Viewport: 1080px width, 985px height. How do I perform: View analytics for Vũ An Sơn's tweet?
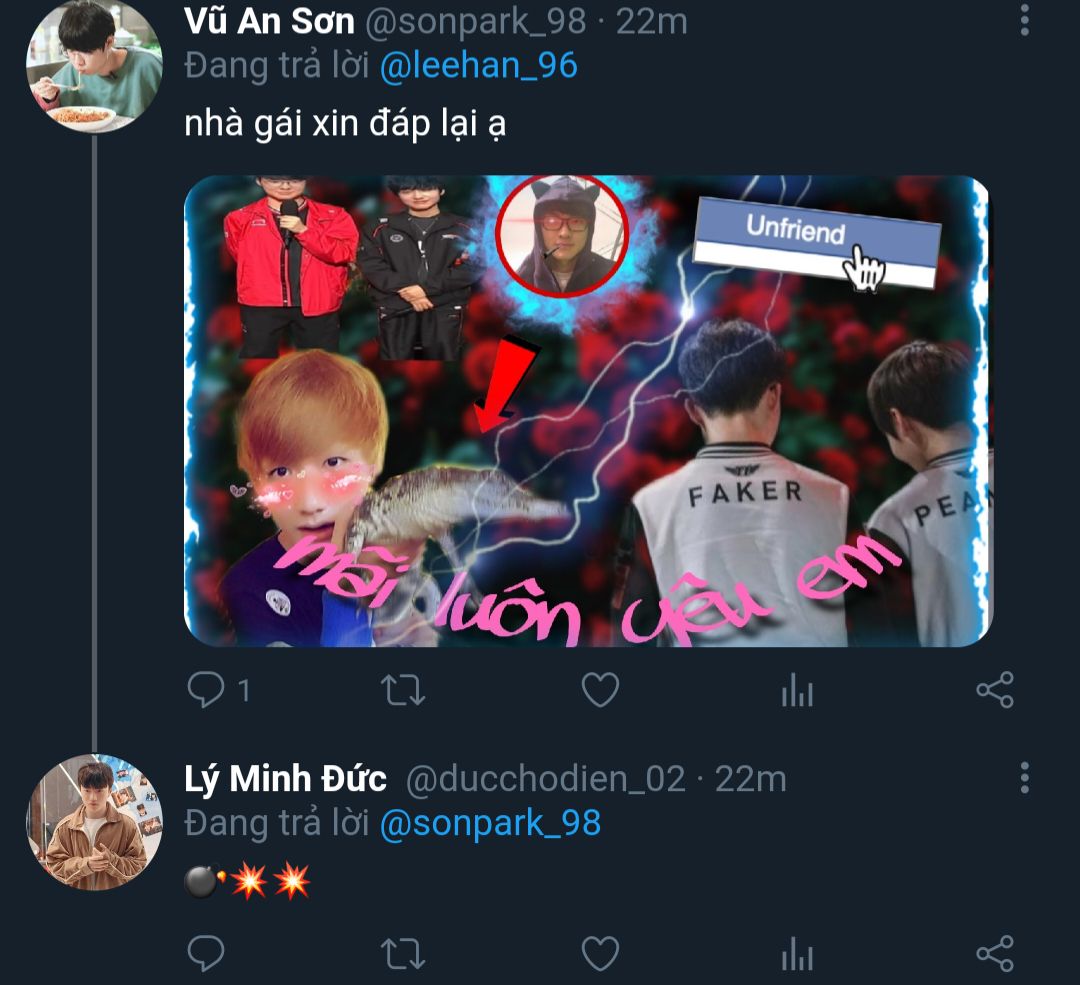coord(797,690)
